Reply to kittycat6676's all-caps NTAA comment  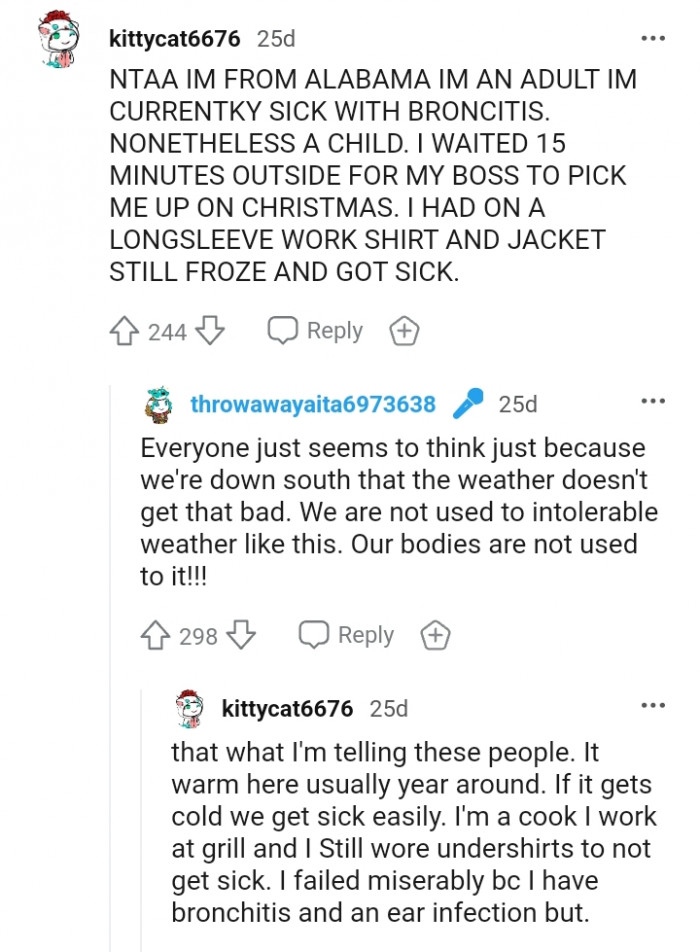[315, 331]
